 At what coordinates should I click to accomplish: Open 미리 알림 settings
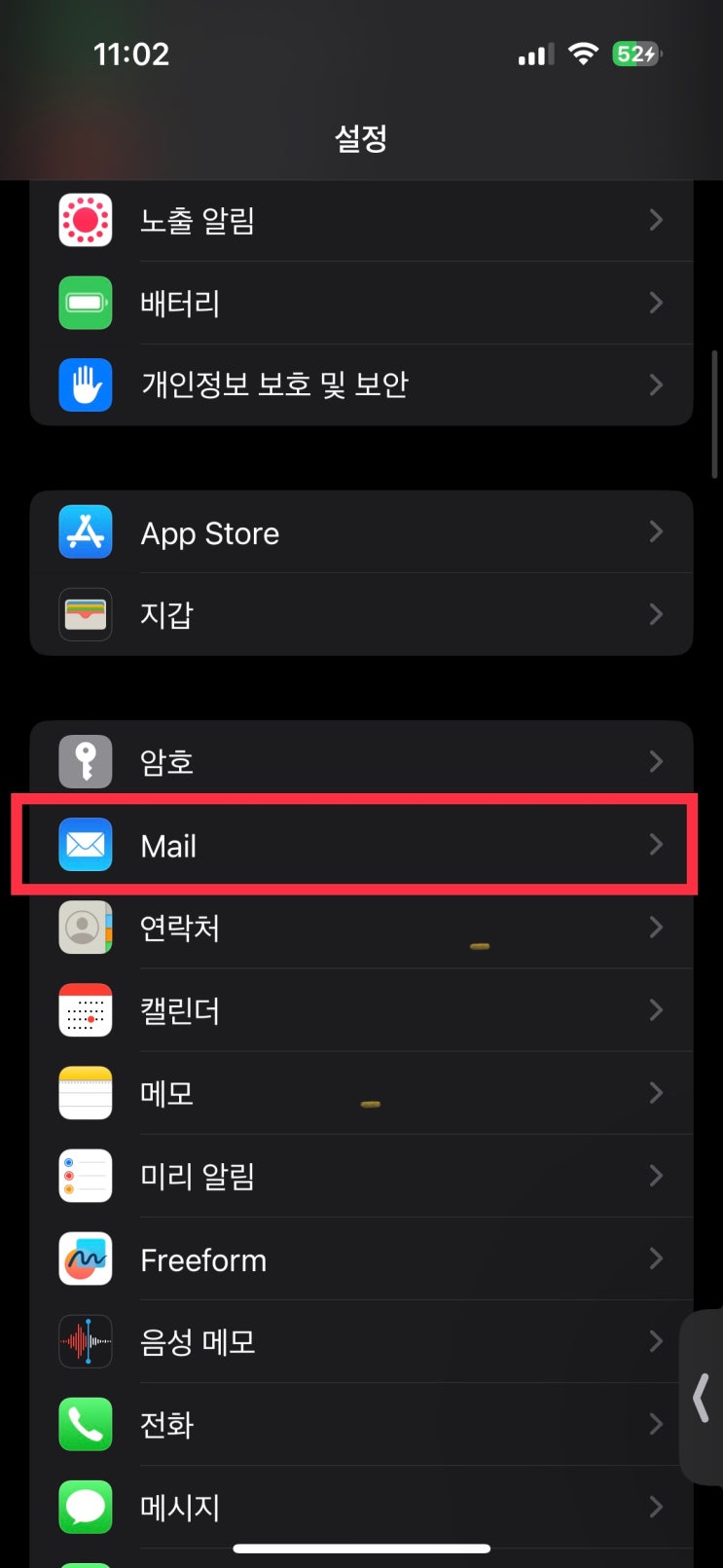pos(361,1176)
